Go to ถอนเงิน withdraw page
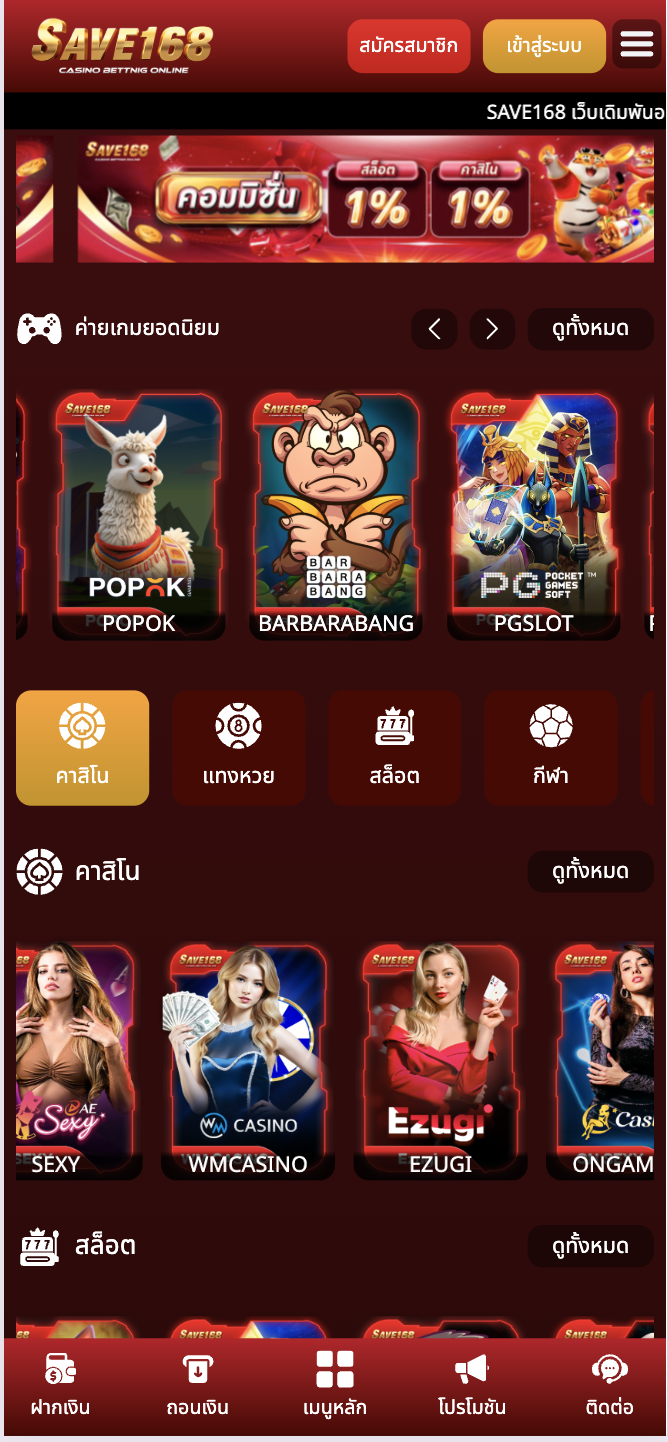The height and width of the screenshot is (1442, 668). [x=197, y=1385]
